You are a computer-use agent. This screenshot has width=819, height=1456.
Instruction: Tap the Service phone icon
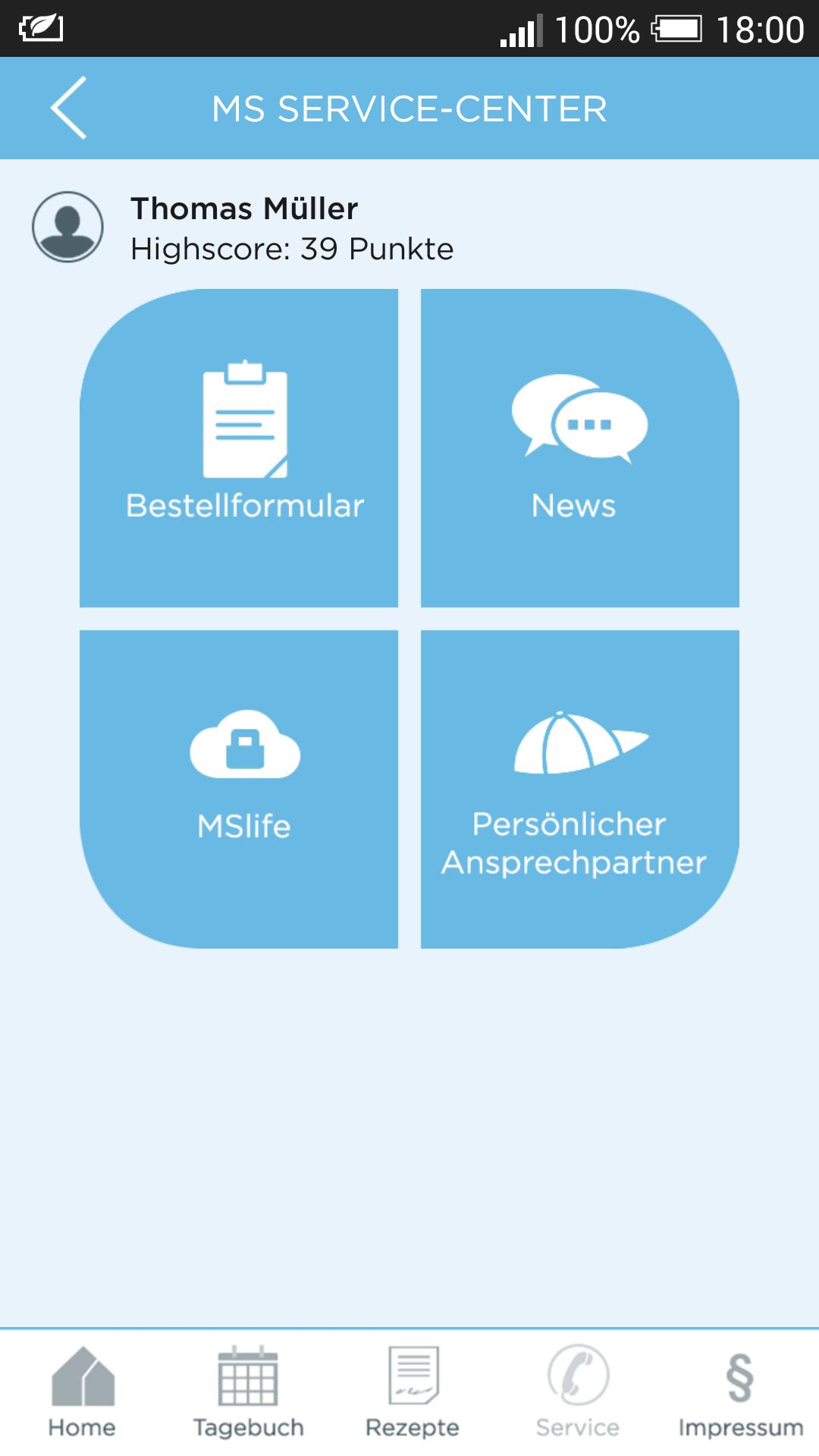[x=578, y=1376]
